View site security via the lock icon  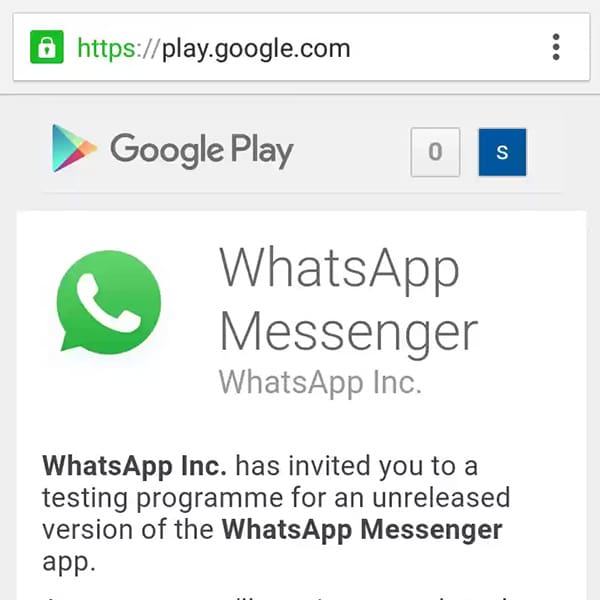[46, 47]
